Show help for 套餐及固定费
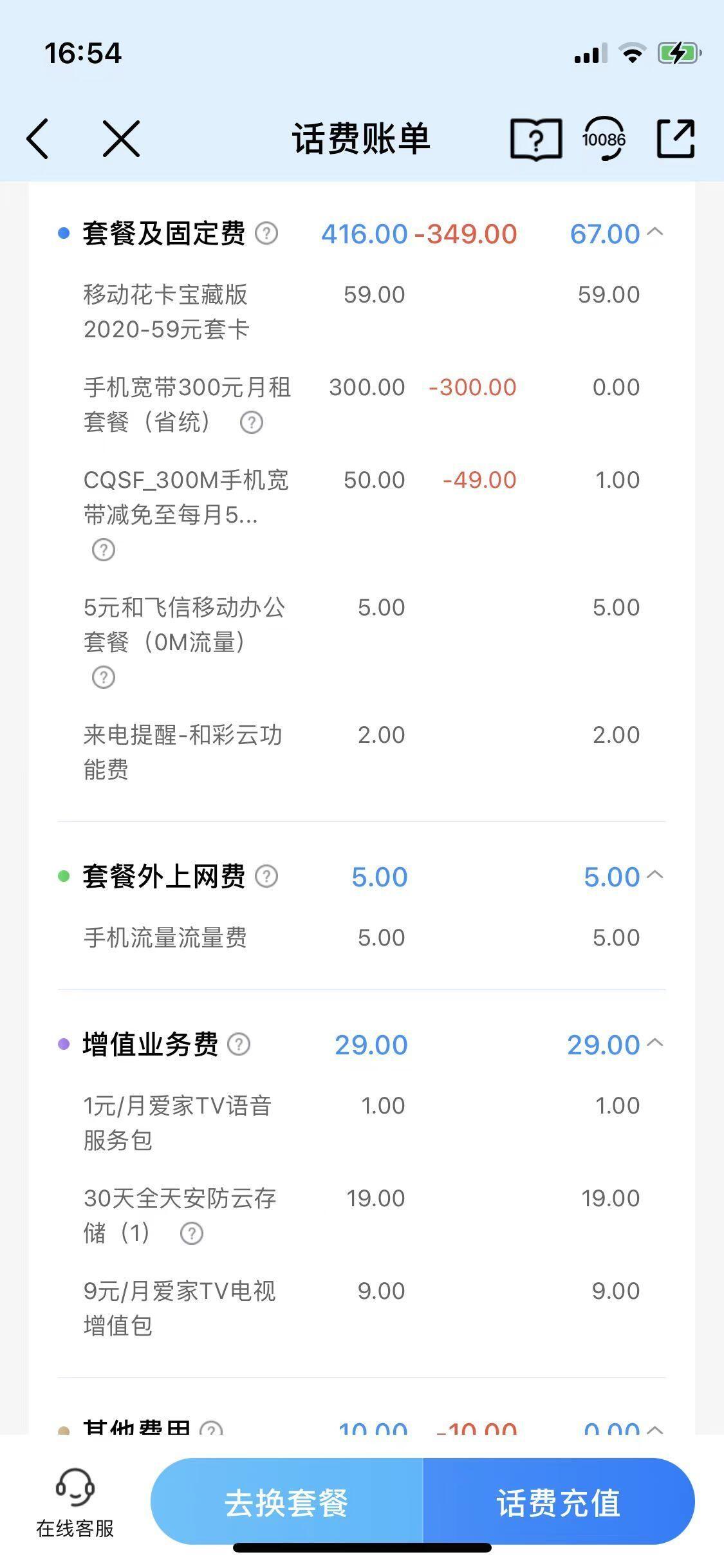The image size is (724, 1568). coord(266,233)
